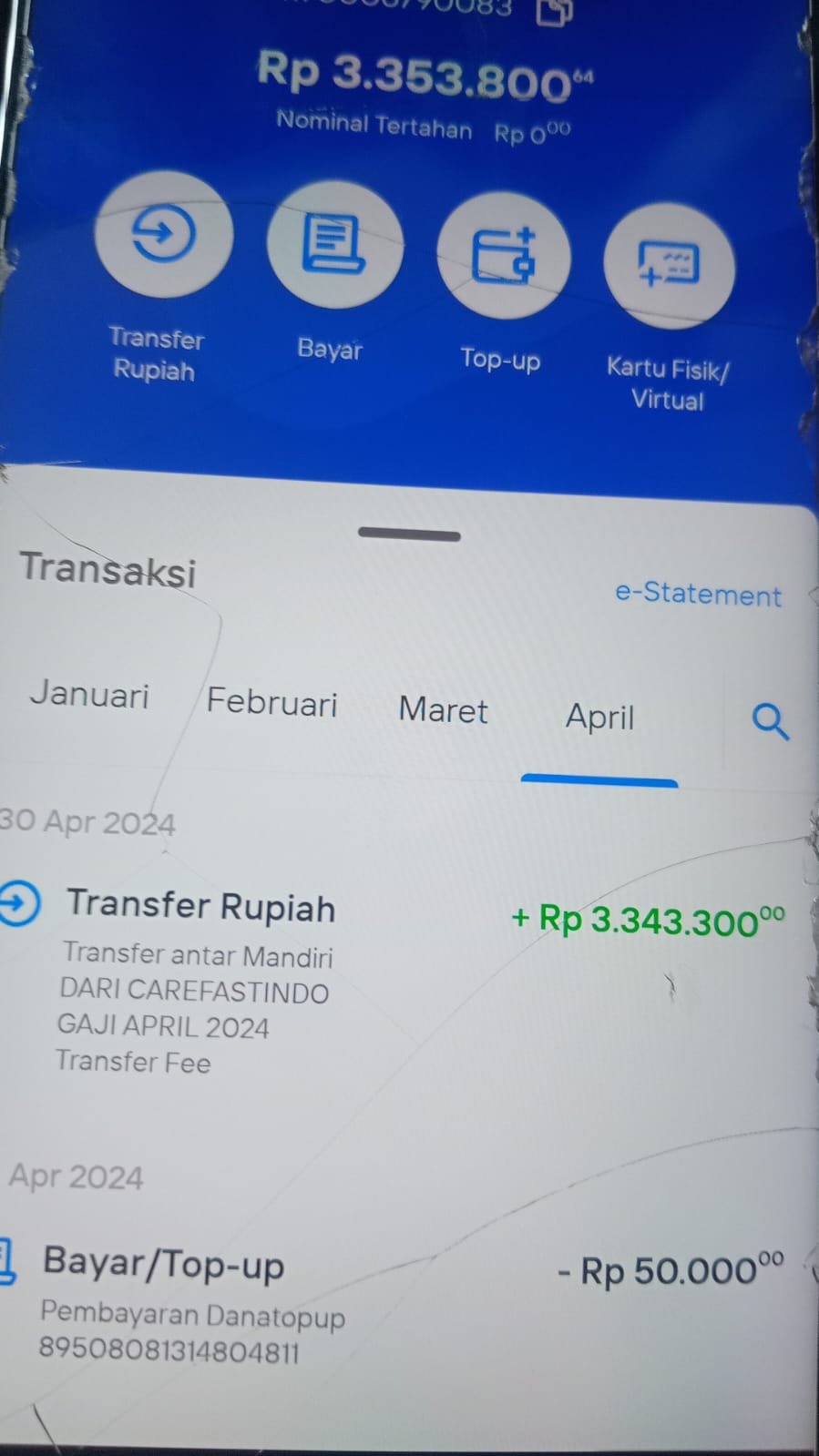
Task: Tap the transaction sheet drag handle
Action: click(x=409, y=535)
